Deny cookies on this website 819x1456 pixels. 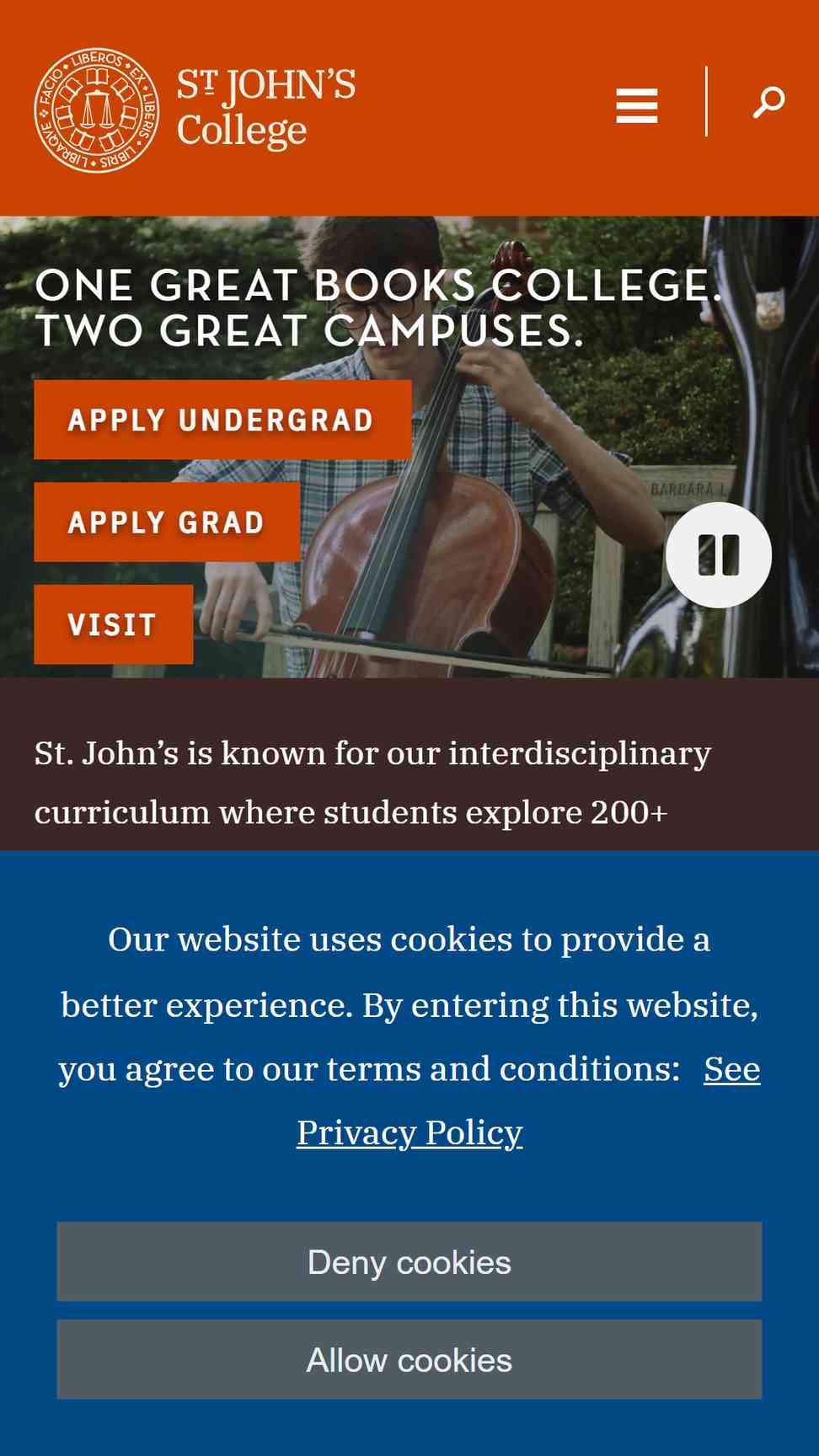coord(409,1261)
